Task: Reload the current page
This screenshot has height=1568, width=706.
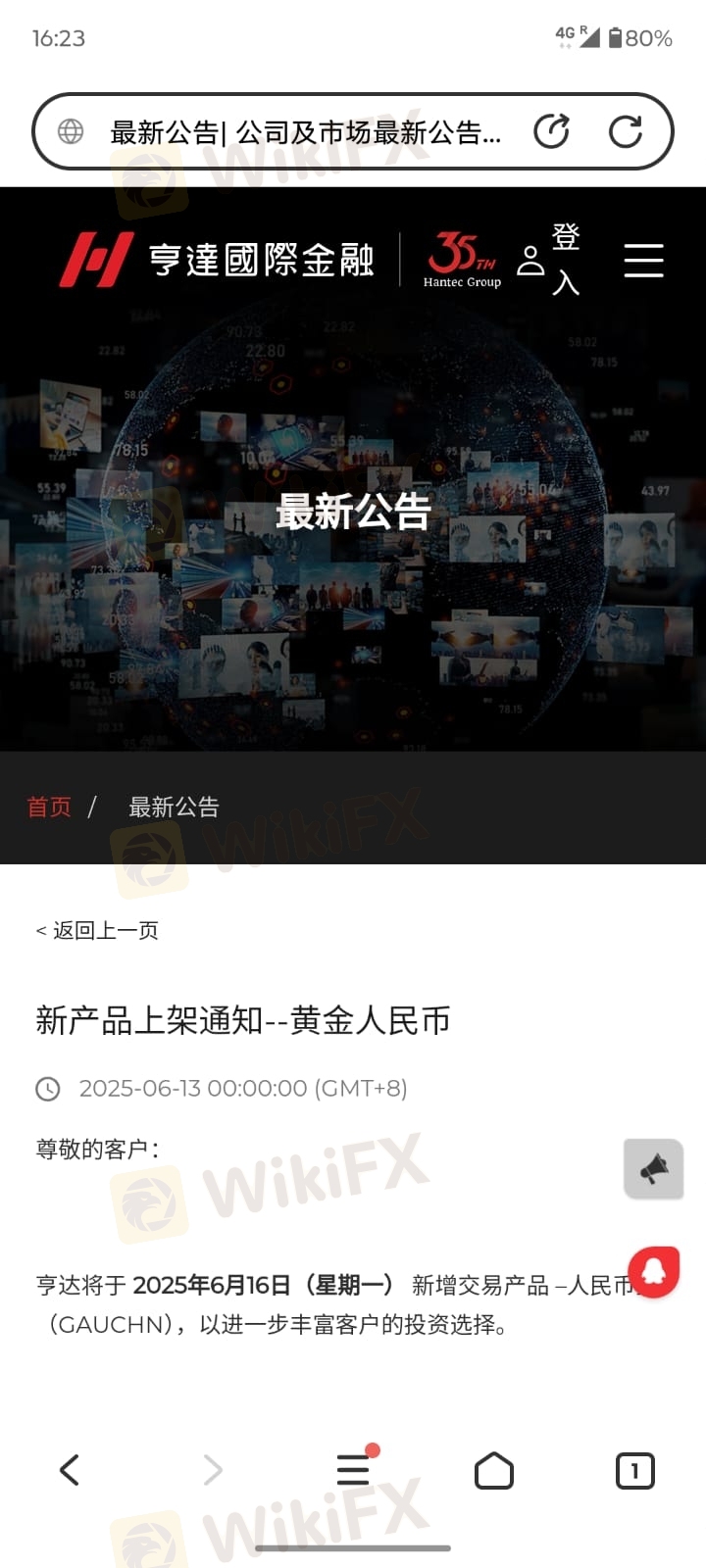Action: [625, 131]
